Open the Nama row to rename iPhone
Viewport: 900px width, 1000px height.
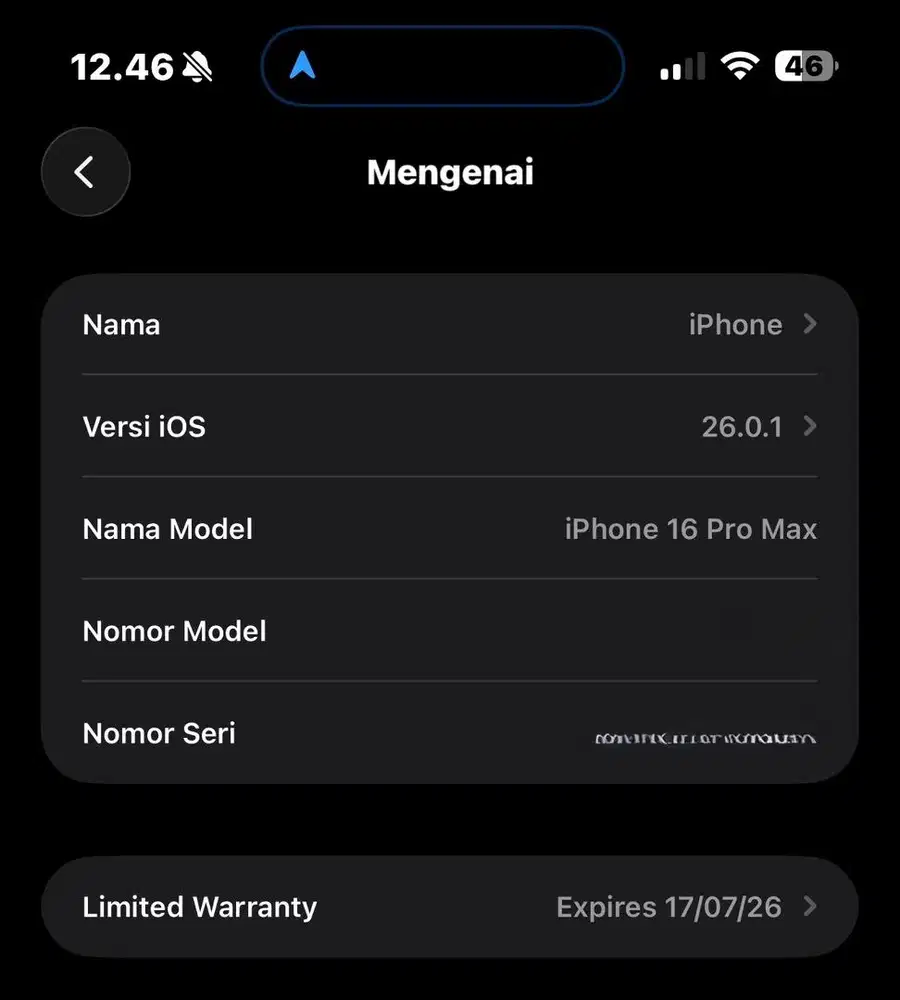pyautogui.click(x=450, y=325)
